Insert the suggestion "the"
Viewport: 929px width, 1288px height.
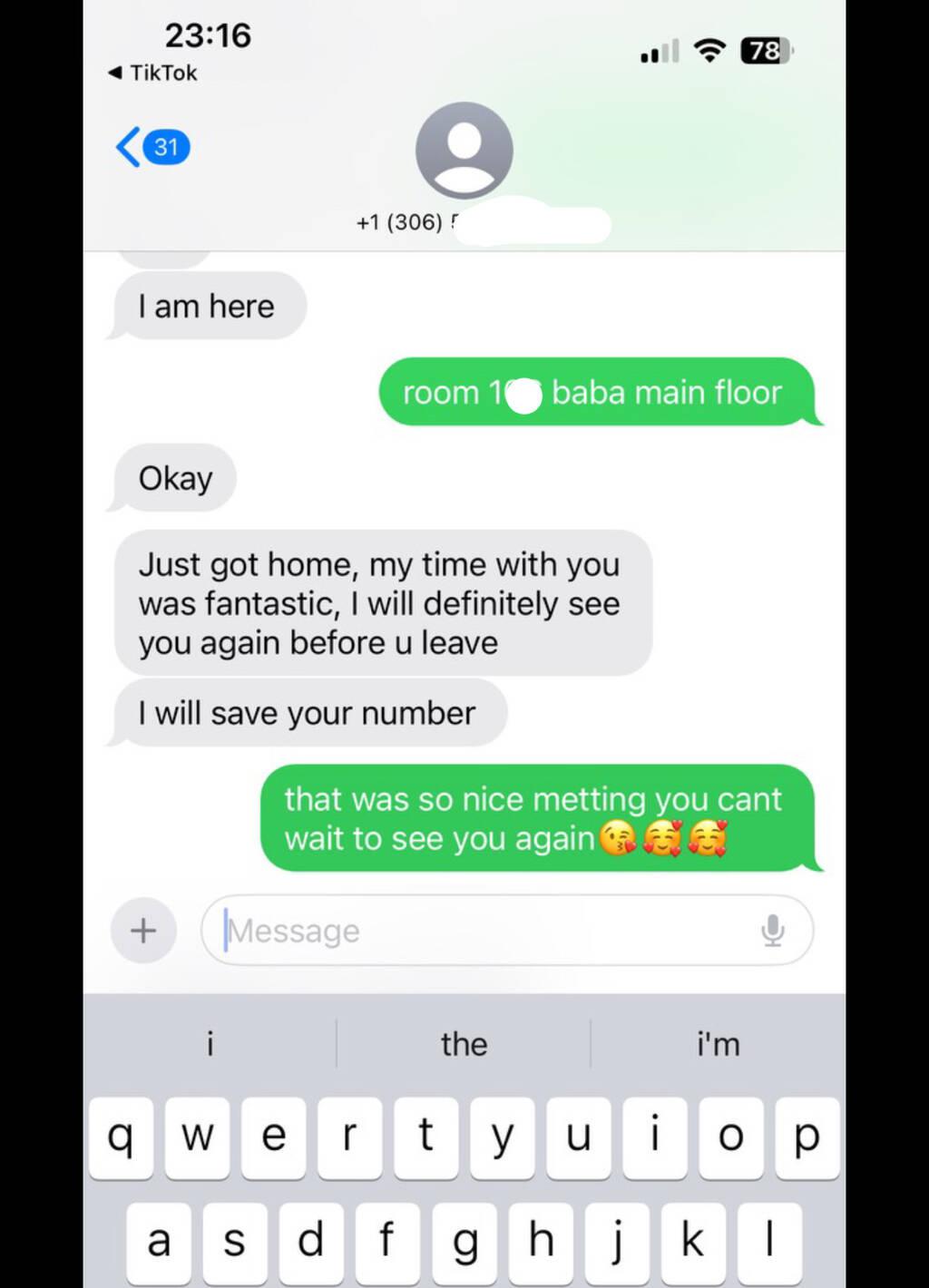point(464,1044)
